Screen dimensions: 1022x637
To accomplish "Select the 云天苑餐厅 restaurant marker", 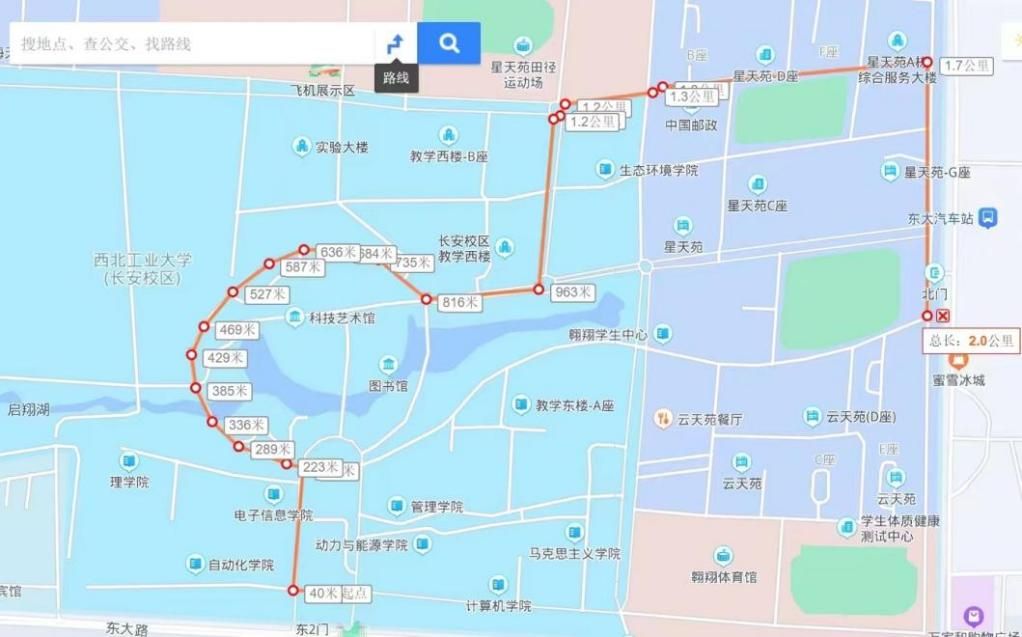I will pos(662,419).
